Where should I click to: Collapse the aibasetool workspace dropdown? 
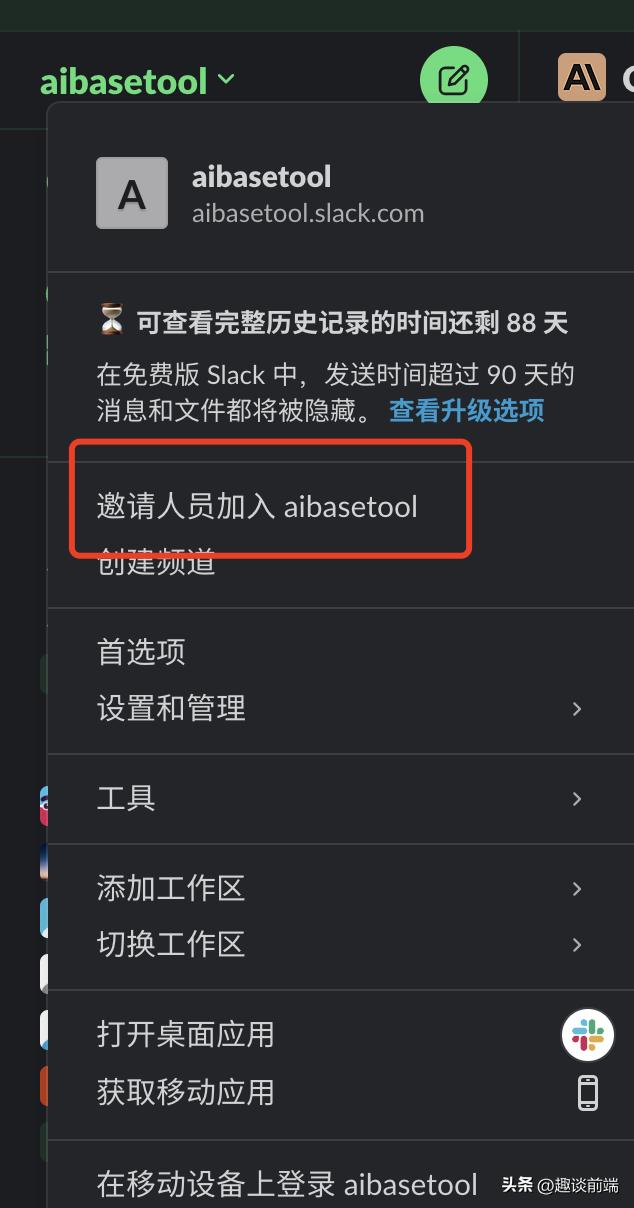(x=137, y=80)
